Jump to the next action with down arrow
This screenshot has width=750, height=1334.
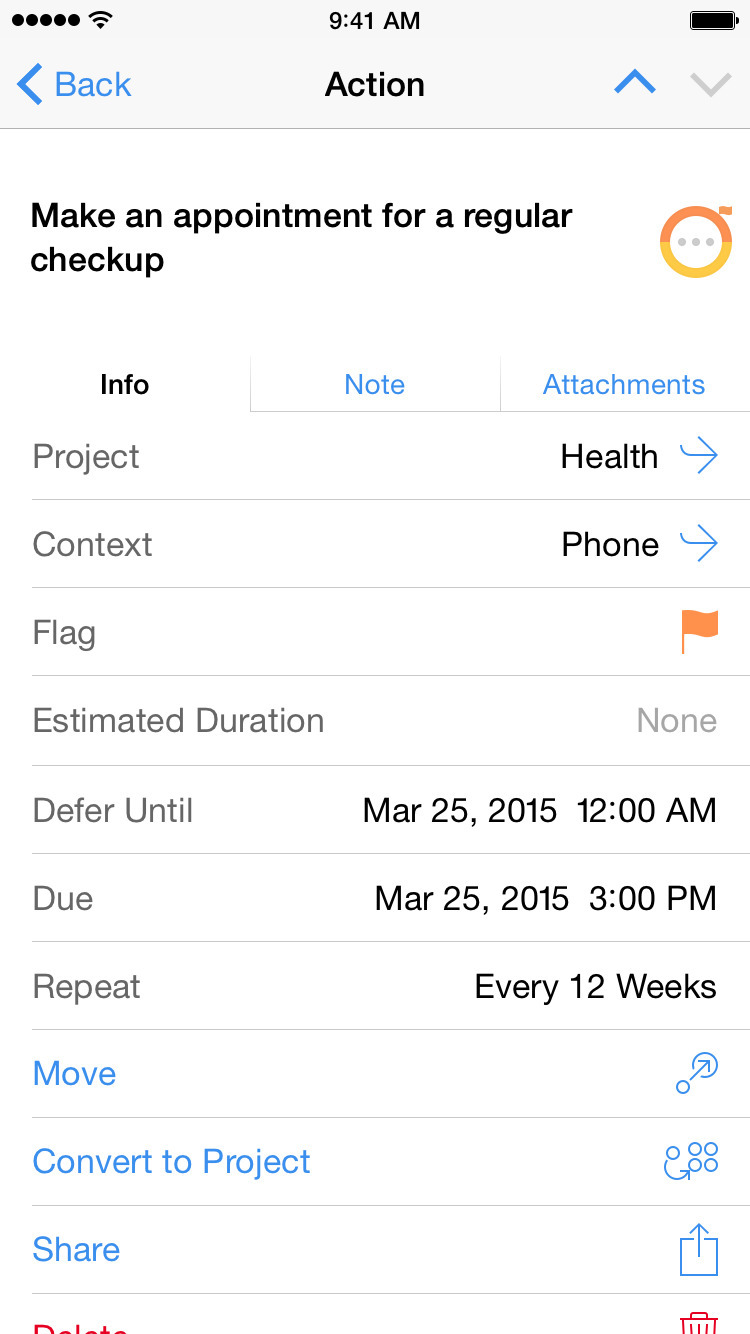point(711,84)
